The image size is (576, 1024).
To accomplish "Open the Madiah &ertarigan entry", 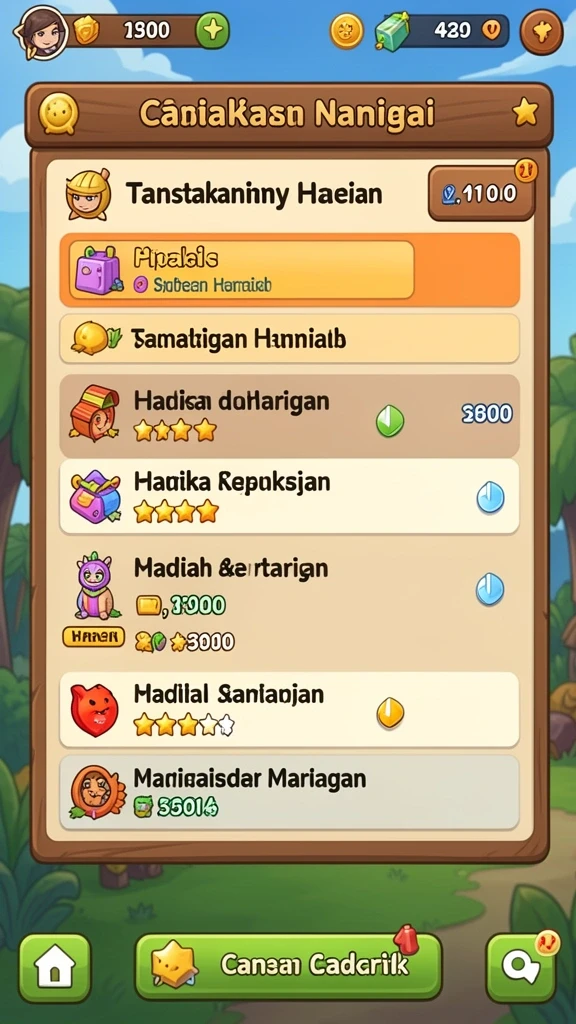I will 289,602.
